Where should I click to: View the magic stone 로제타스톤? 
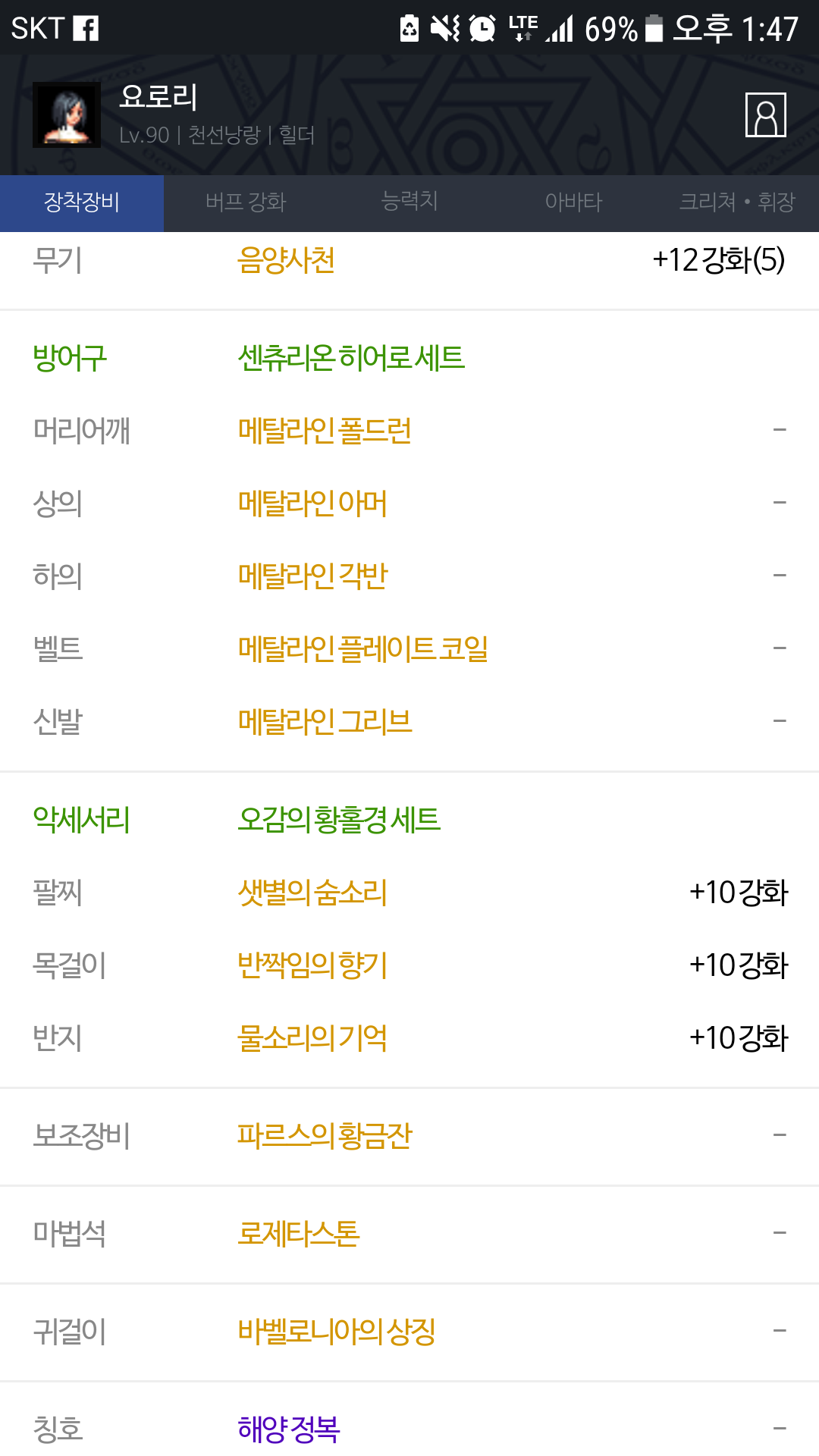point(299,1234)
